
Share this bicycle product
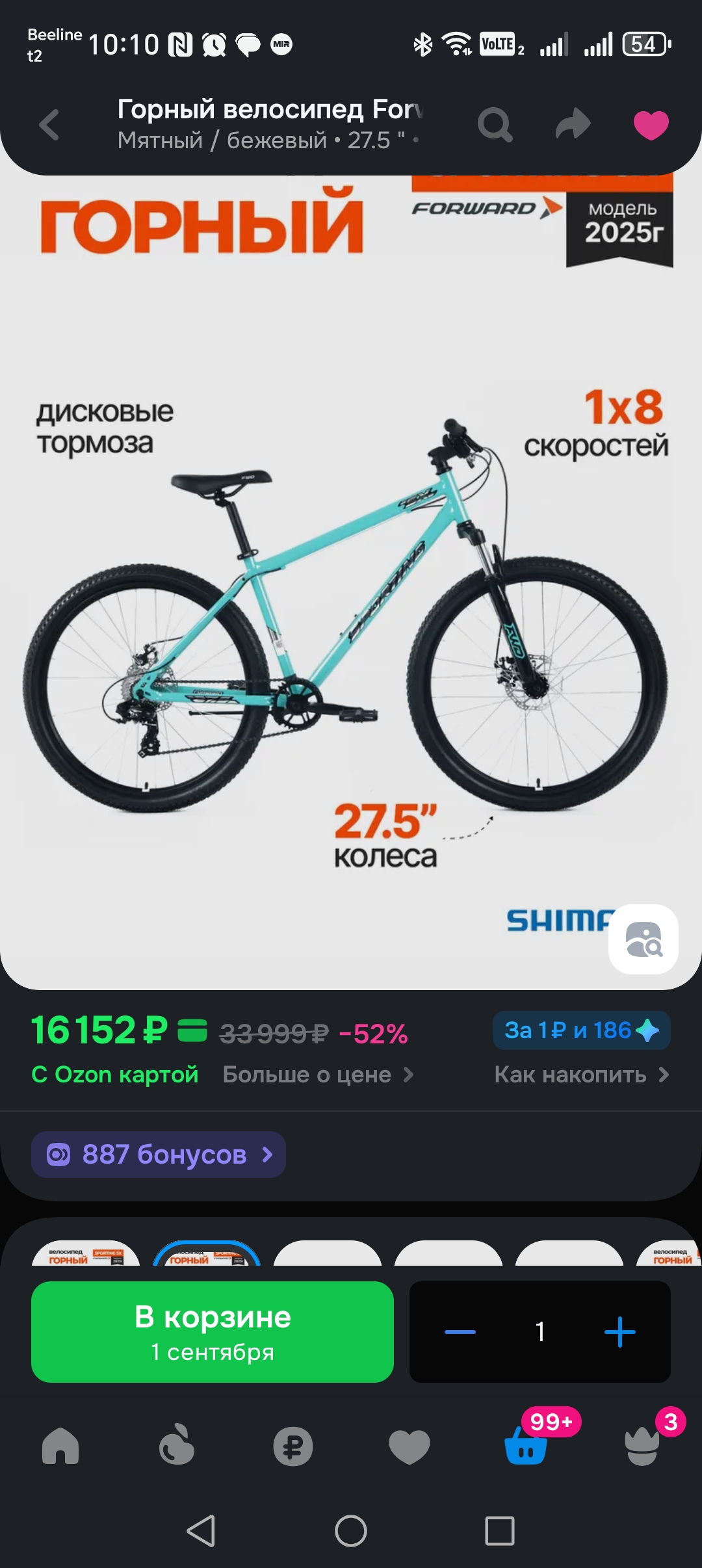pyautogui.click(x=573, y=124)
